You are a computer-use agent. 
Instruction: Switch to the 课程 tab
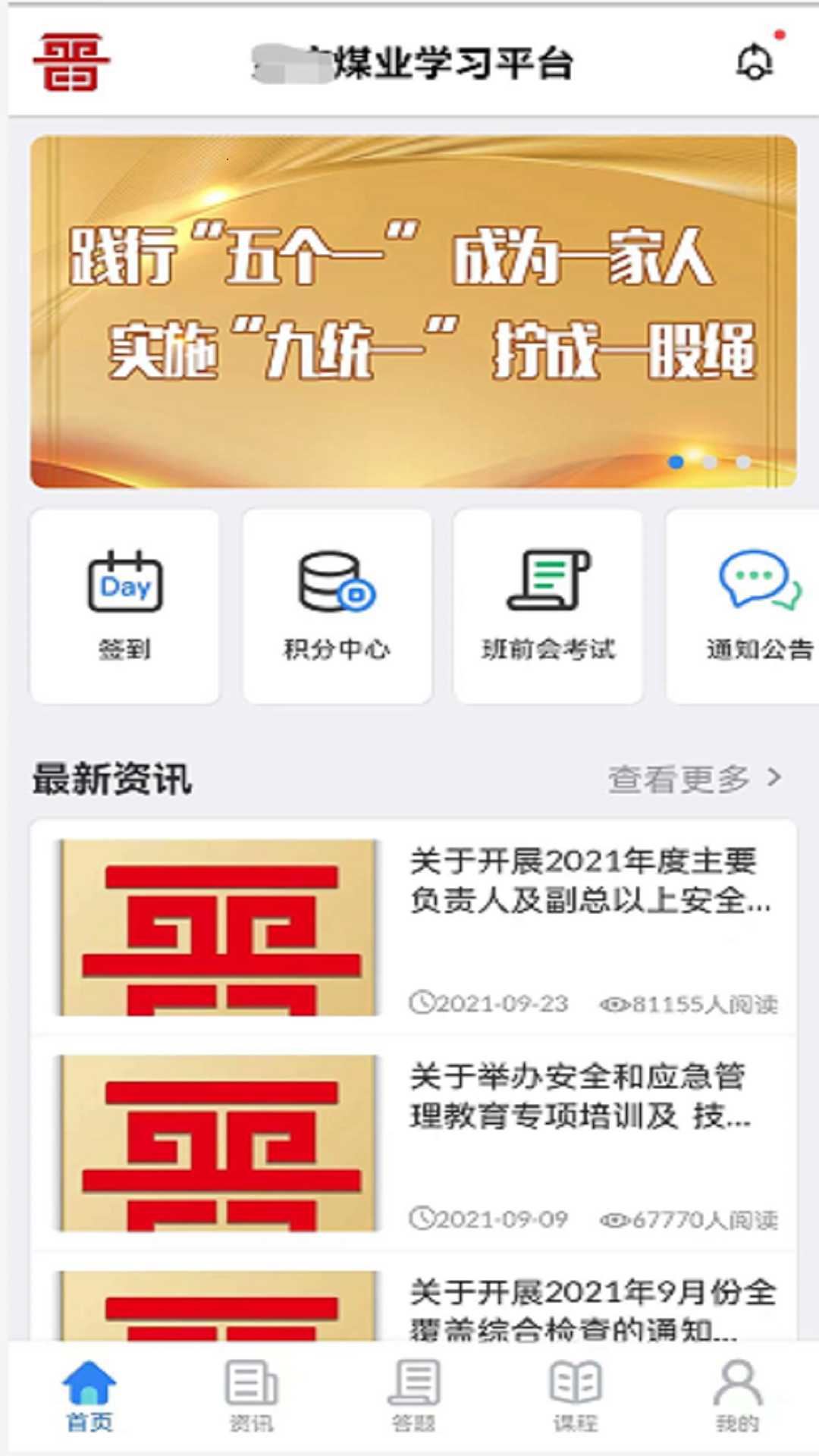(575, 1395)
